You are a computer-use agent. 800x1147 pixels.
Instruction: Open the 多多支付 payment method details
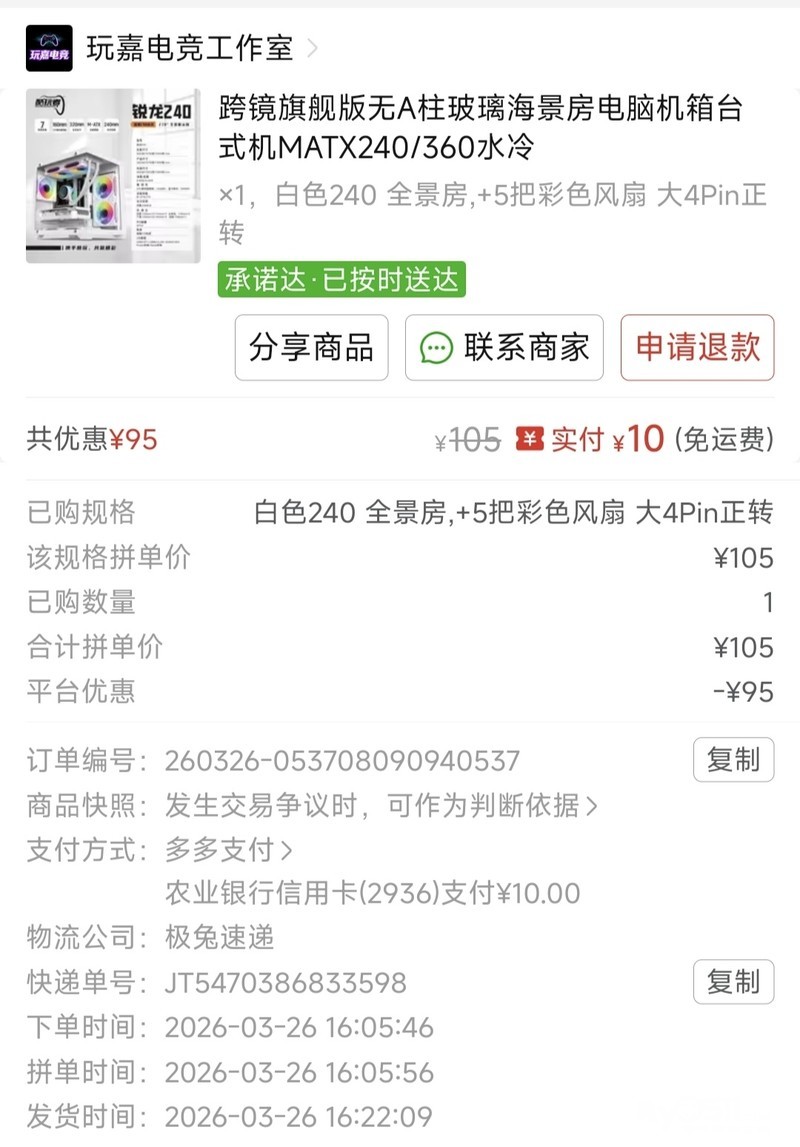point(229,850)
